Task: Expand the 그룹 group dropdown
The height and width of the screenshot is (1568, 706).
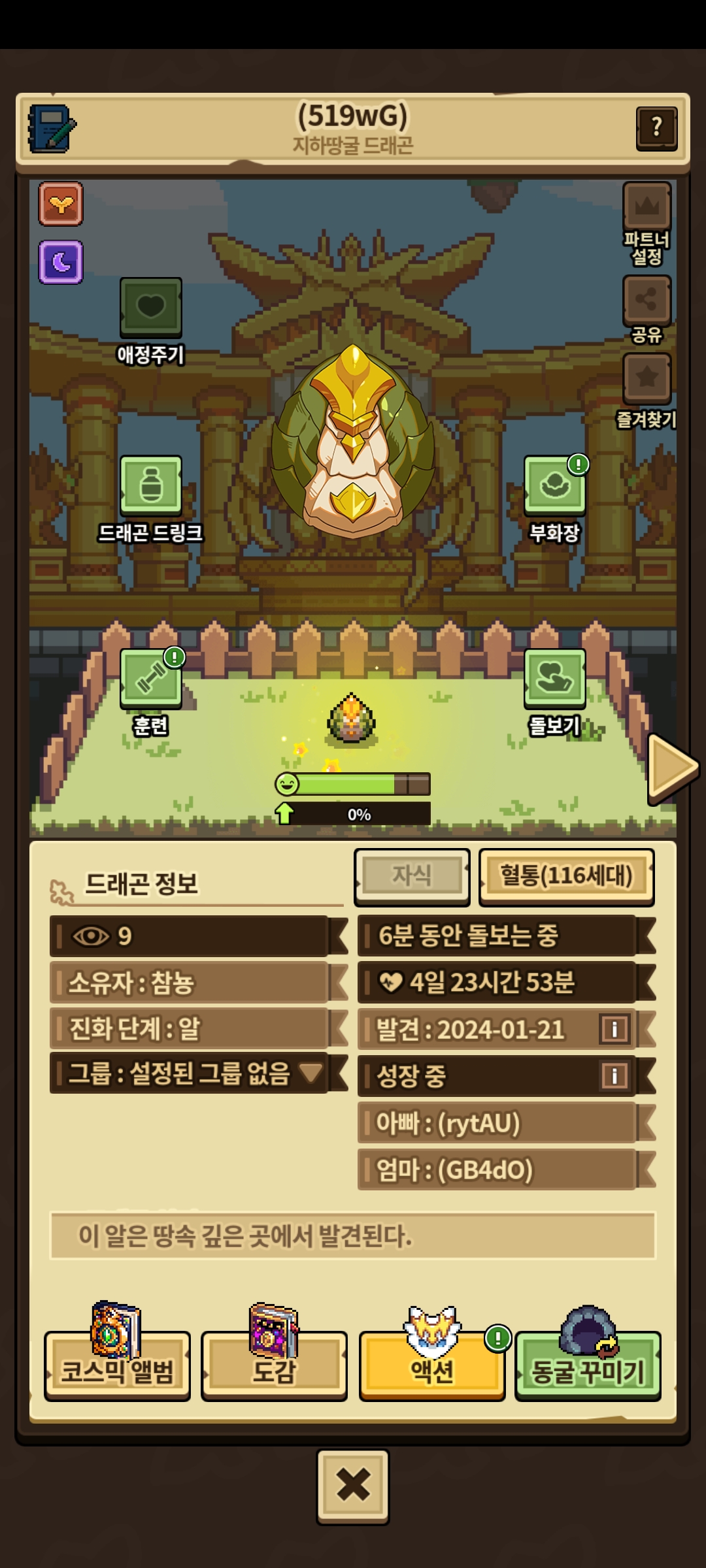Action: pos(310,1072)
